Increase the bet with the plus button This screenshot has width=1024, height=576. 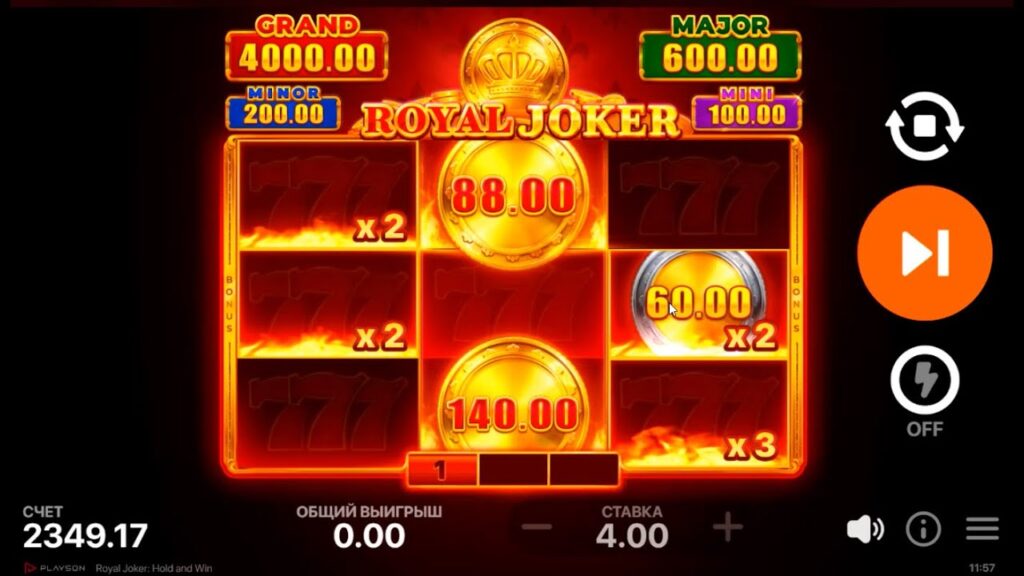coord(727,527)
